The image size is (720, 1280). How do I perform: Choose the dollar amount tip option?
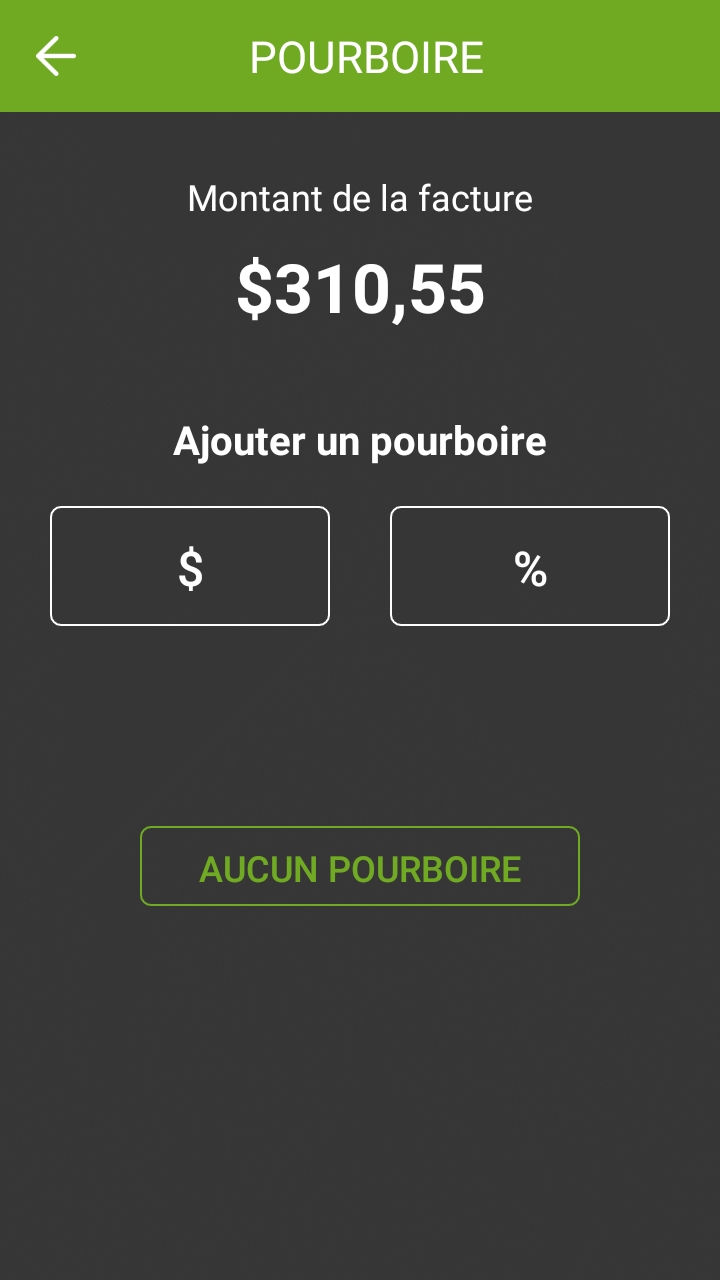point(190,566)
